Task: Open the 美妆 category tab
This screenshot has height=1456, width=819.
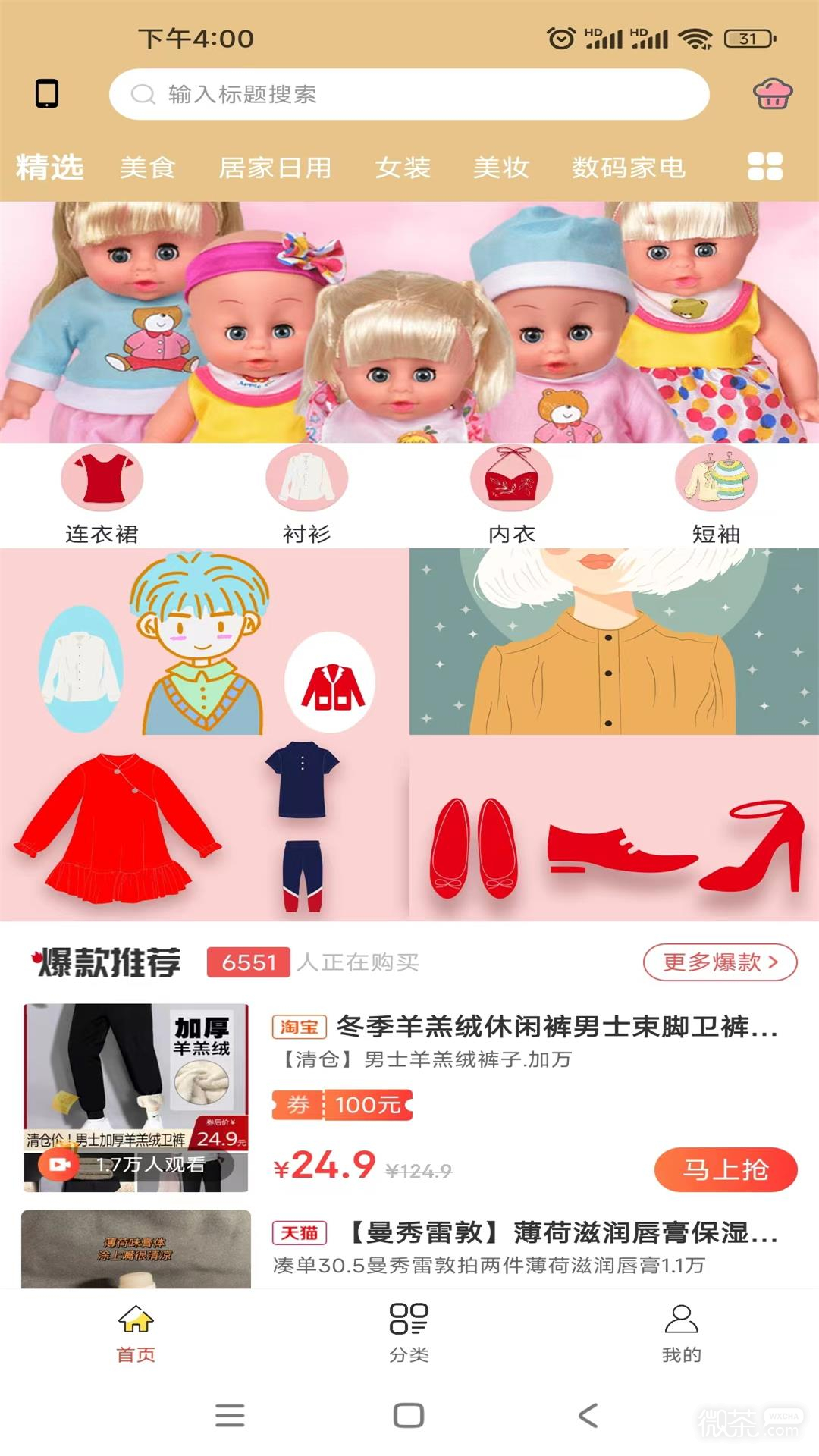Action: tap(501, 168)
